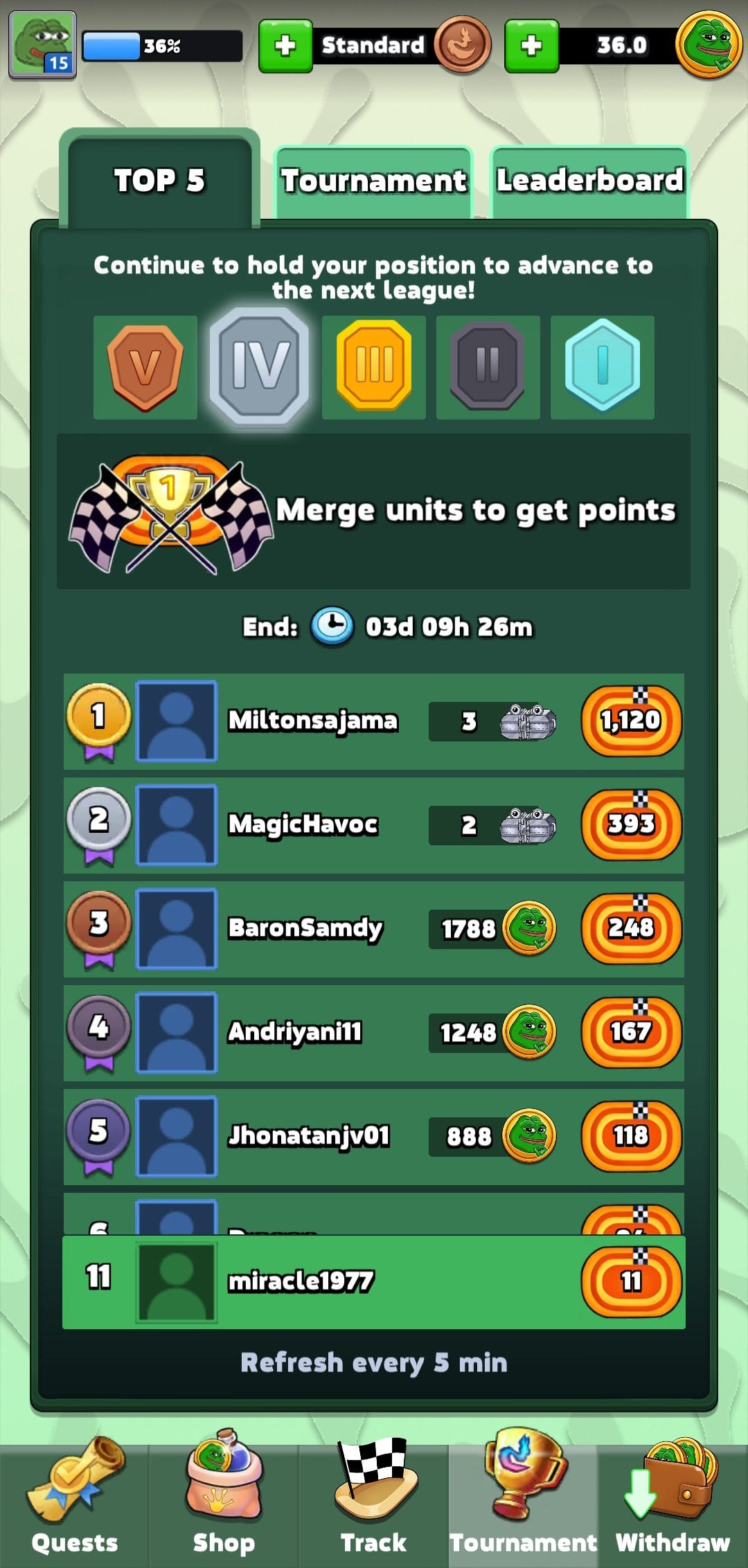This screenshot has height=1568, width=748.
Task: Open the Tournament top tab
Action: [373, 181]
